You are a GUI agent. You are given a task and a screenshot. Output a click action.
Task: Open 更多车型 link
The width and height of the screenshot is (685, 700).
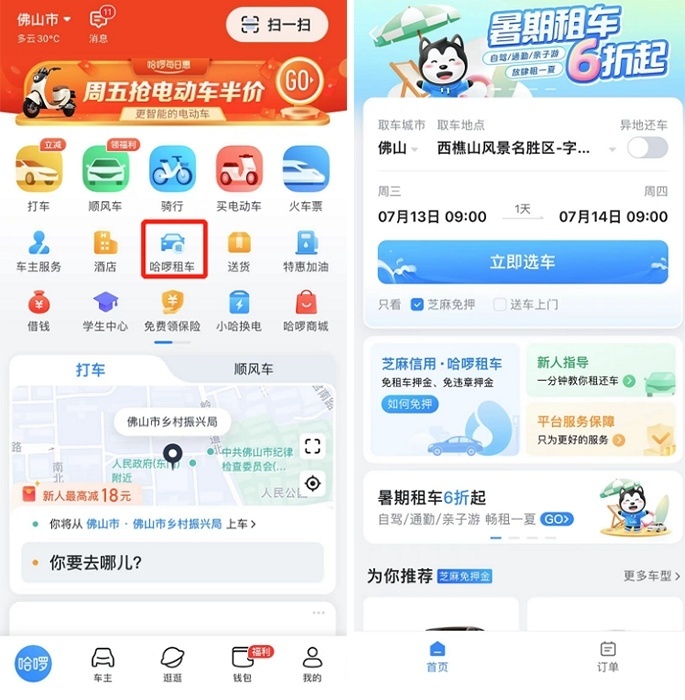651,575
